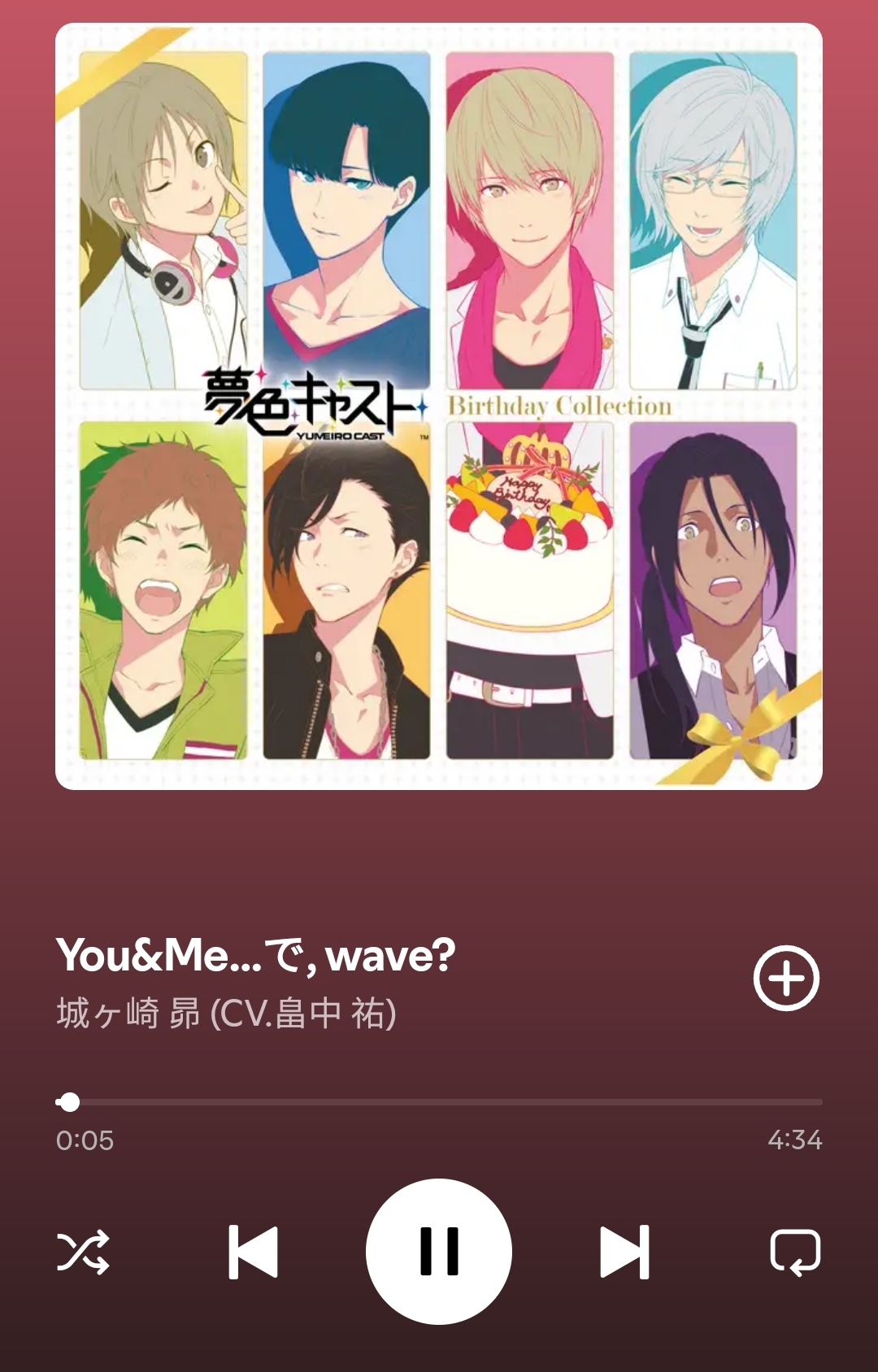Open artist 城ヶ崎 昴 (CV.畠中 祐)
878x1372 pixels.
coord(226,1014)
